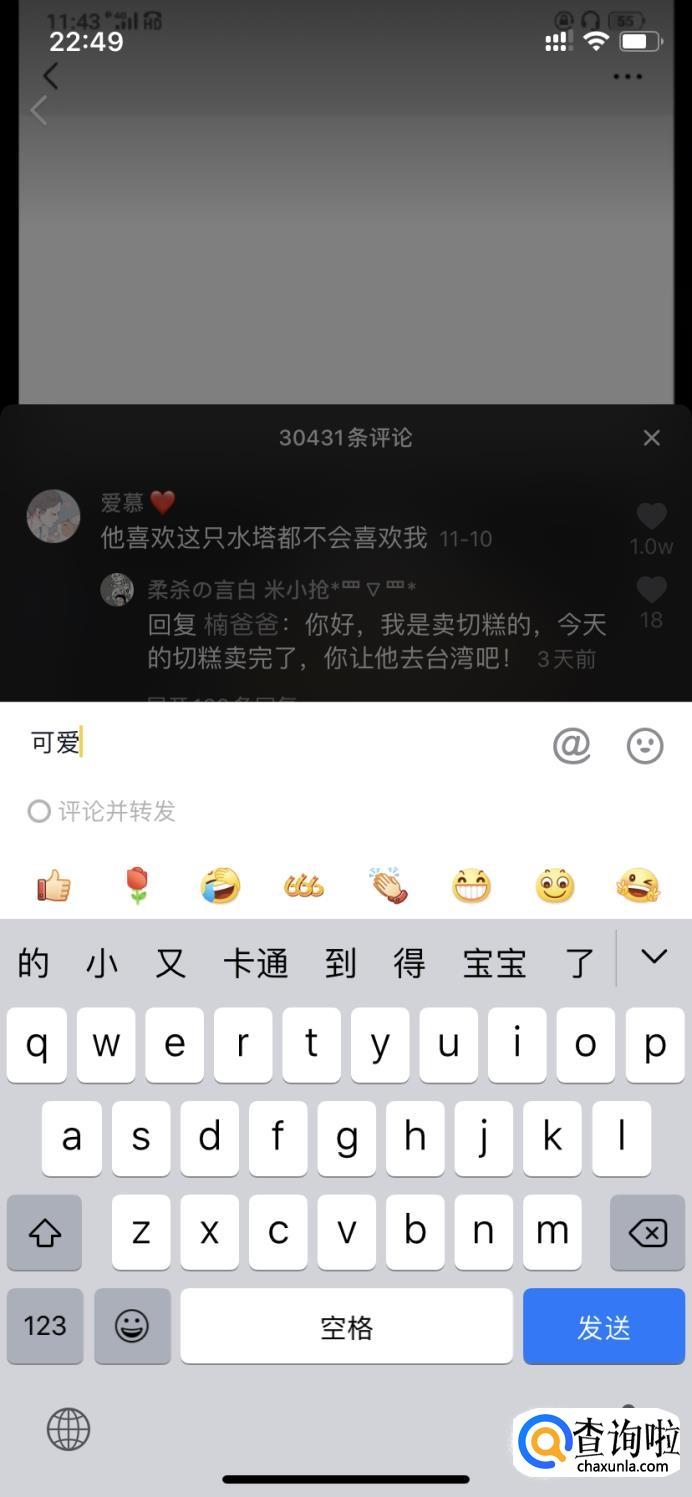Viewport: 692px width, 1497px height.
Task: Tap the comment text field with 可爱
Action: [x=280, y=744]
